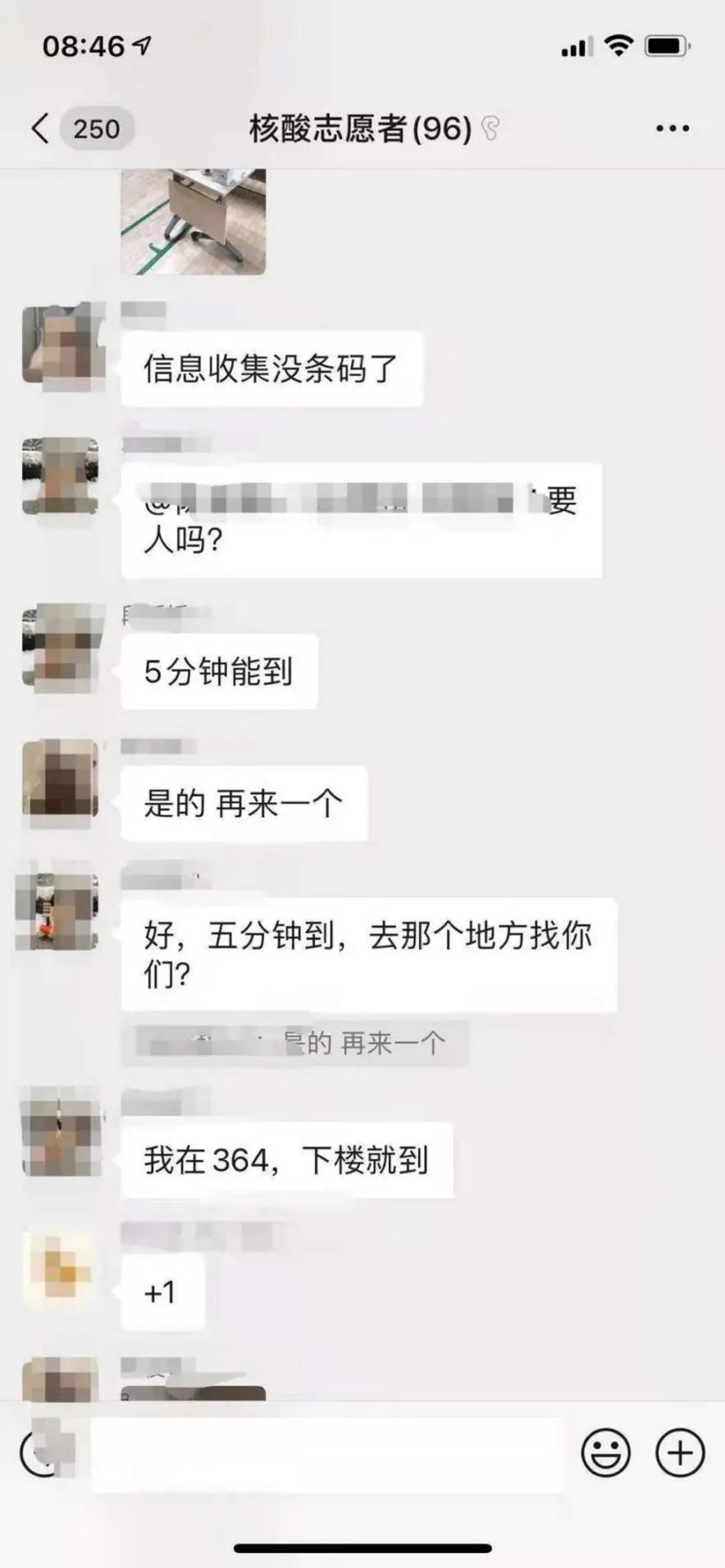Tap avatar next to 5分钟能到 message
This screenshot has height=1568, width=725.
tap(60, 647)
